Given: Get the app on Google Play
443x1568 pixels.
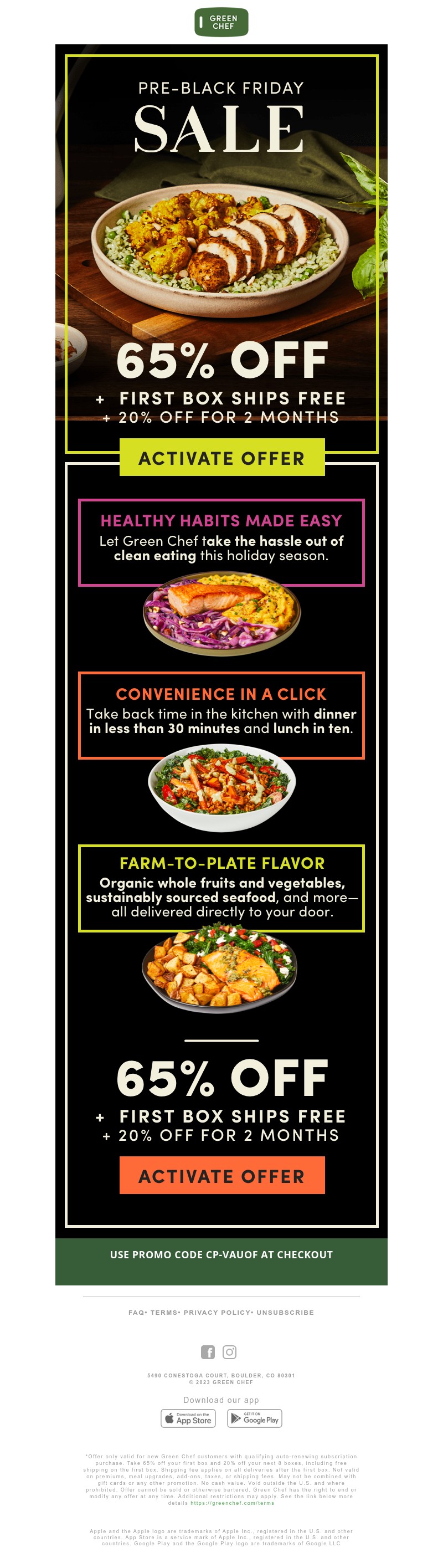Looking at the screenshot, I should pyautogui.click(x=254, y=1419).
